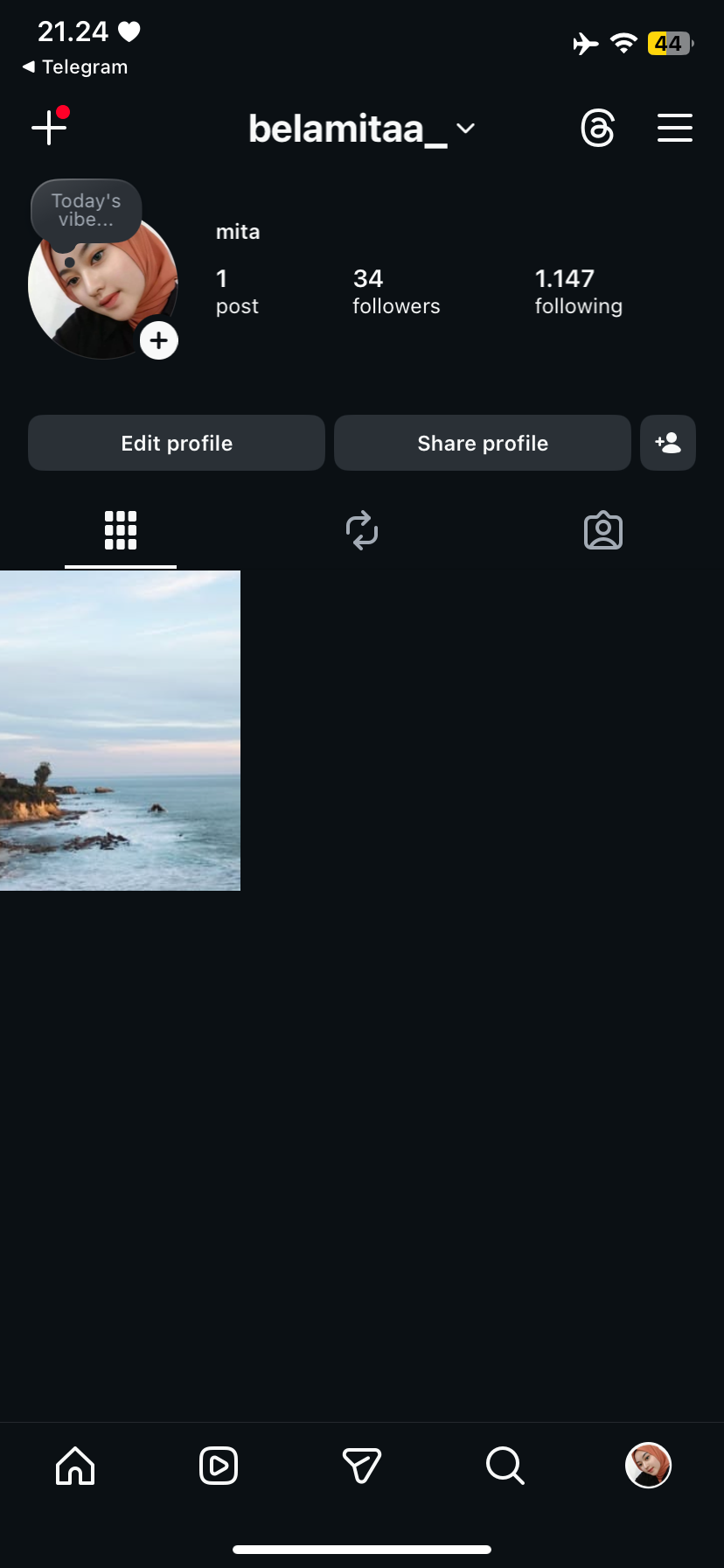Select the posts grid tab
Viewport: 724px width, 1568px height.
pyautogui.click(x=121, y=530)
